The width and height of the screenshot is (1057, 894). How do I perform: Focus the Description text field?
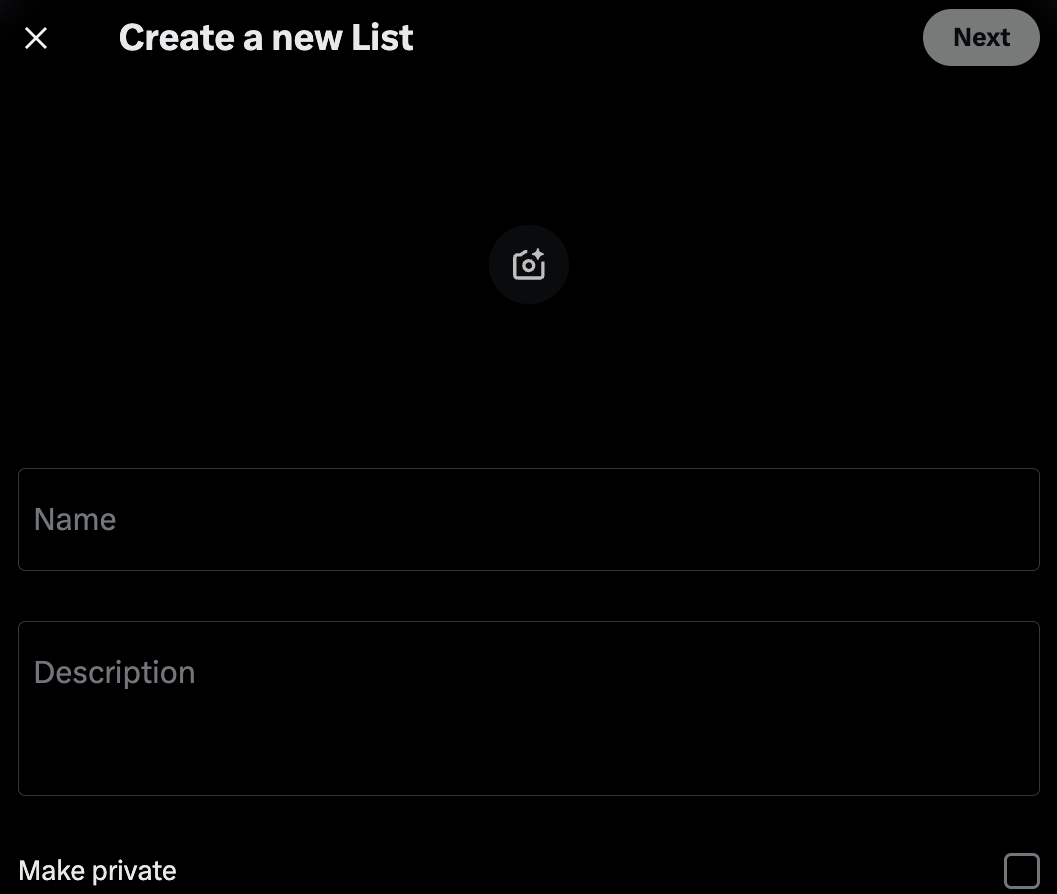(x=528, y=707)
